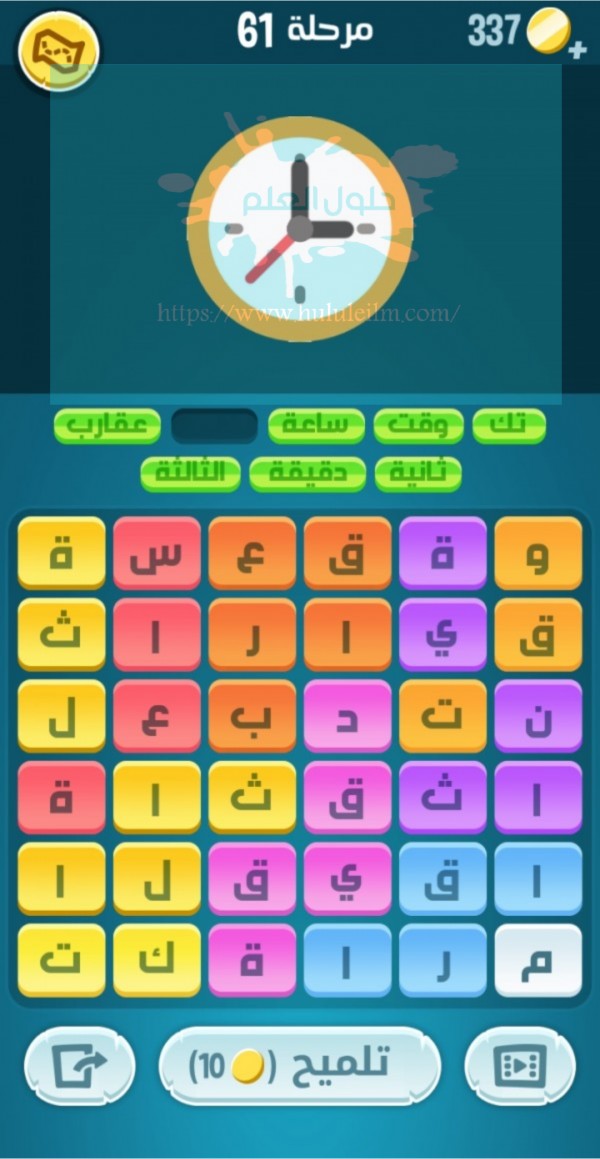The width and height of the screenshot is (600, 1159).
Task: Pick the yellow ك letter tile
Action: click(157, 959)
